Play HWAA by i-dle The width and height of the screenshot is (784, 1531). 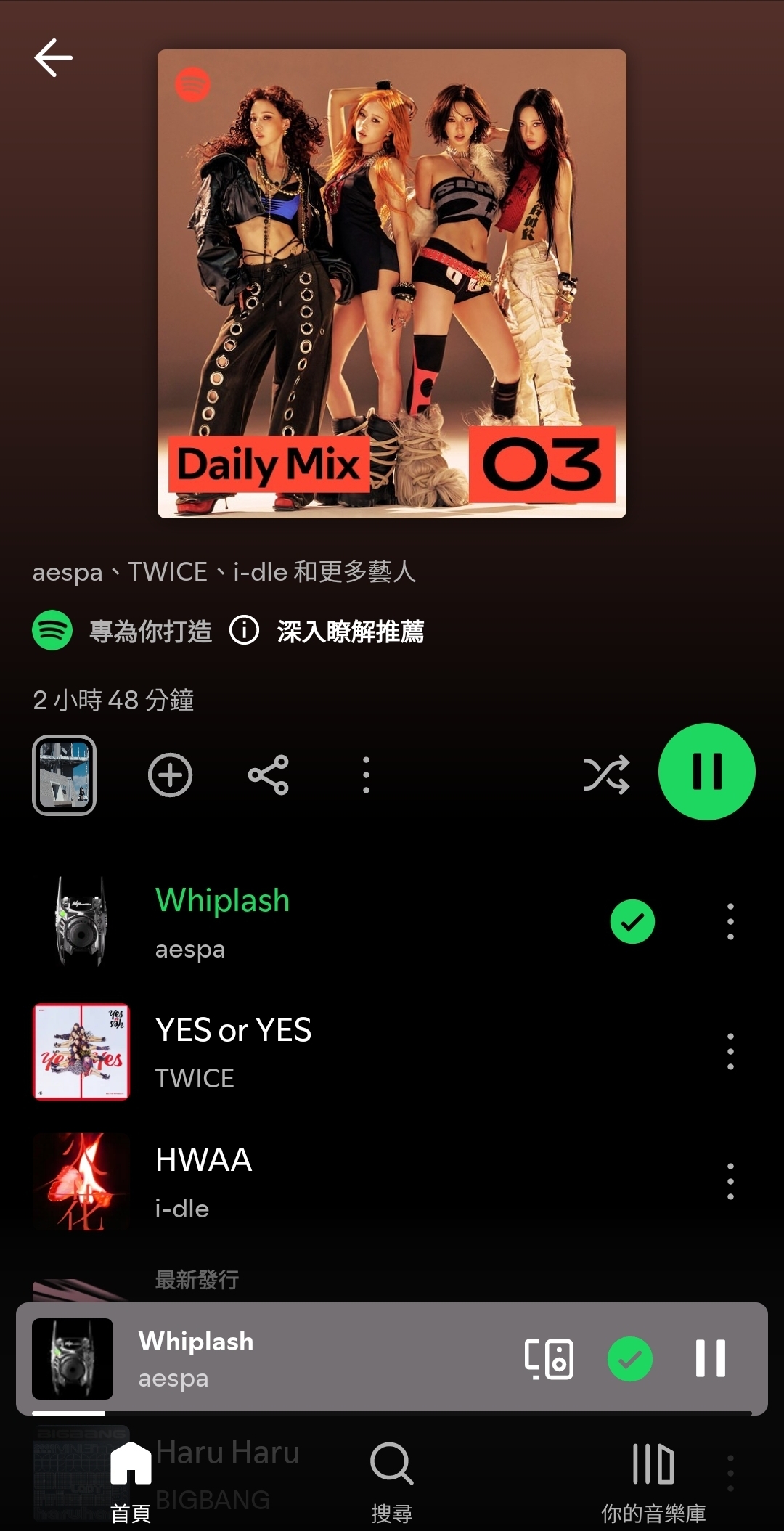[290, 1182]
